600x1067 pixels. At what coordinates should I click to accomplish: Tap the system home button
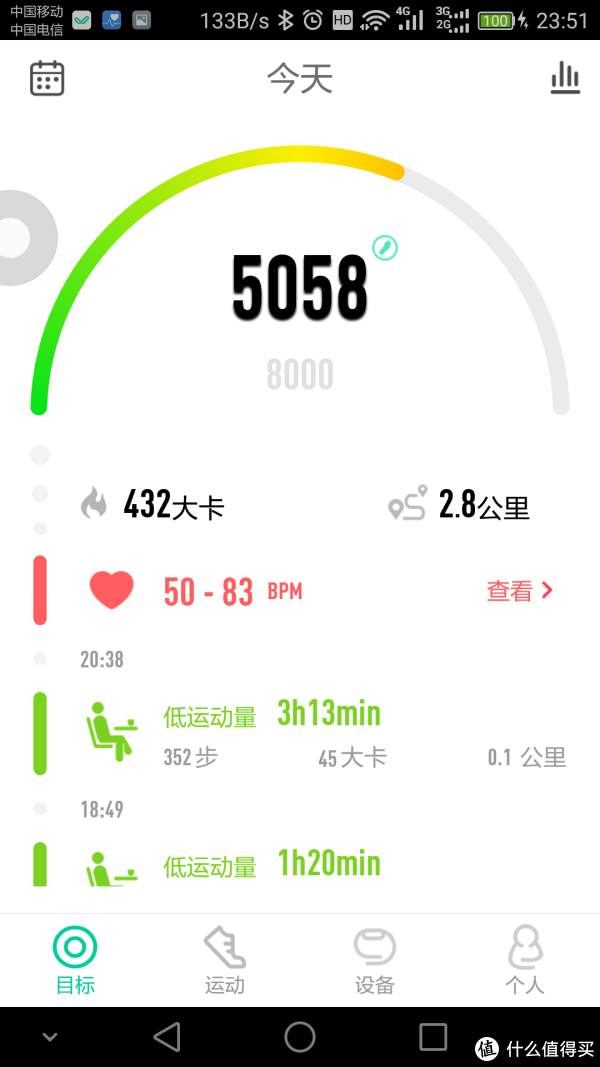300,1037
